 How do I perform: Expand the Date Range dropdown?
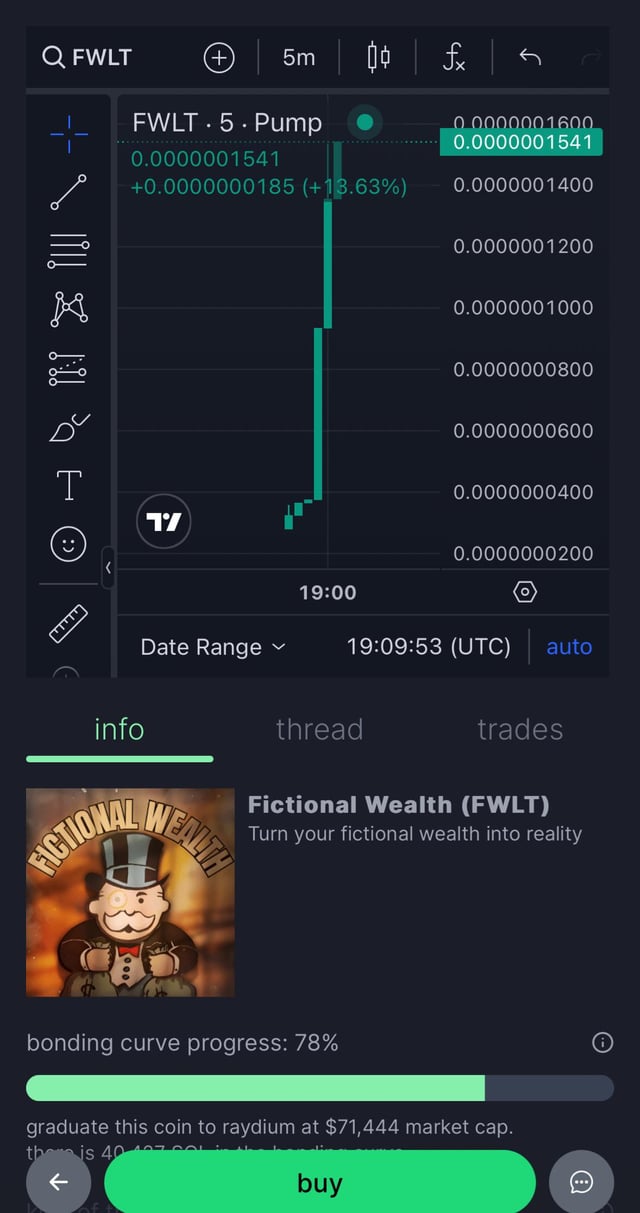(213, 647)
